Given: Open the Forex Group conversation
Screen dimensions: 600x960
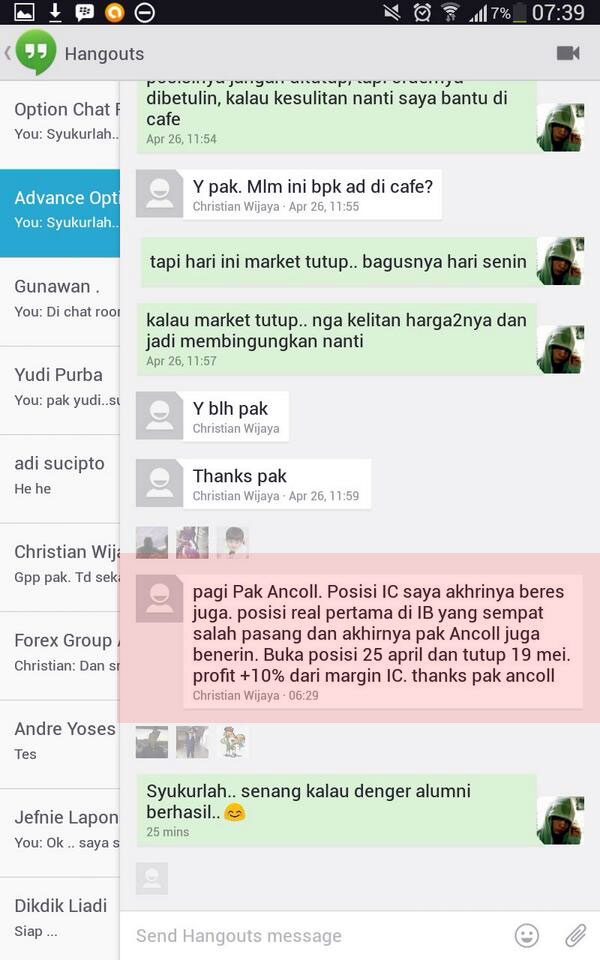Looking at the screenshot, I should pyautogui.click(x=60, y=651).
